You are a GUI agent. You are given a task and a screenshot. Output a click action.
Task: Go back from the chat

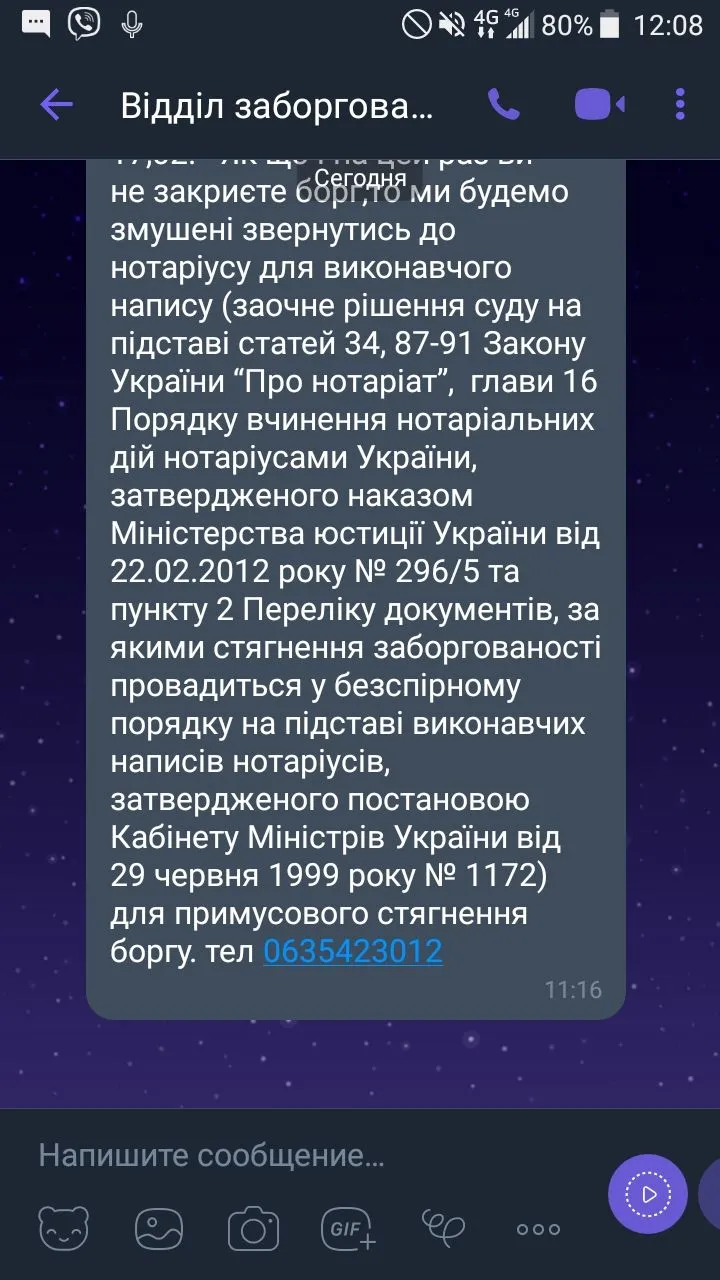pyautogui.click(x=56, y=105)
